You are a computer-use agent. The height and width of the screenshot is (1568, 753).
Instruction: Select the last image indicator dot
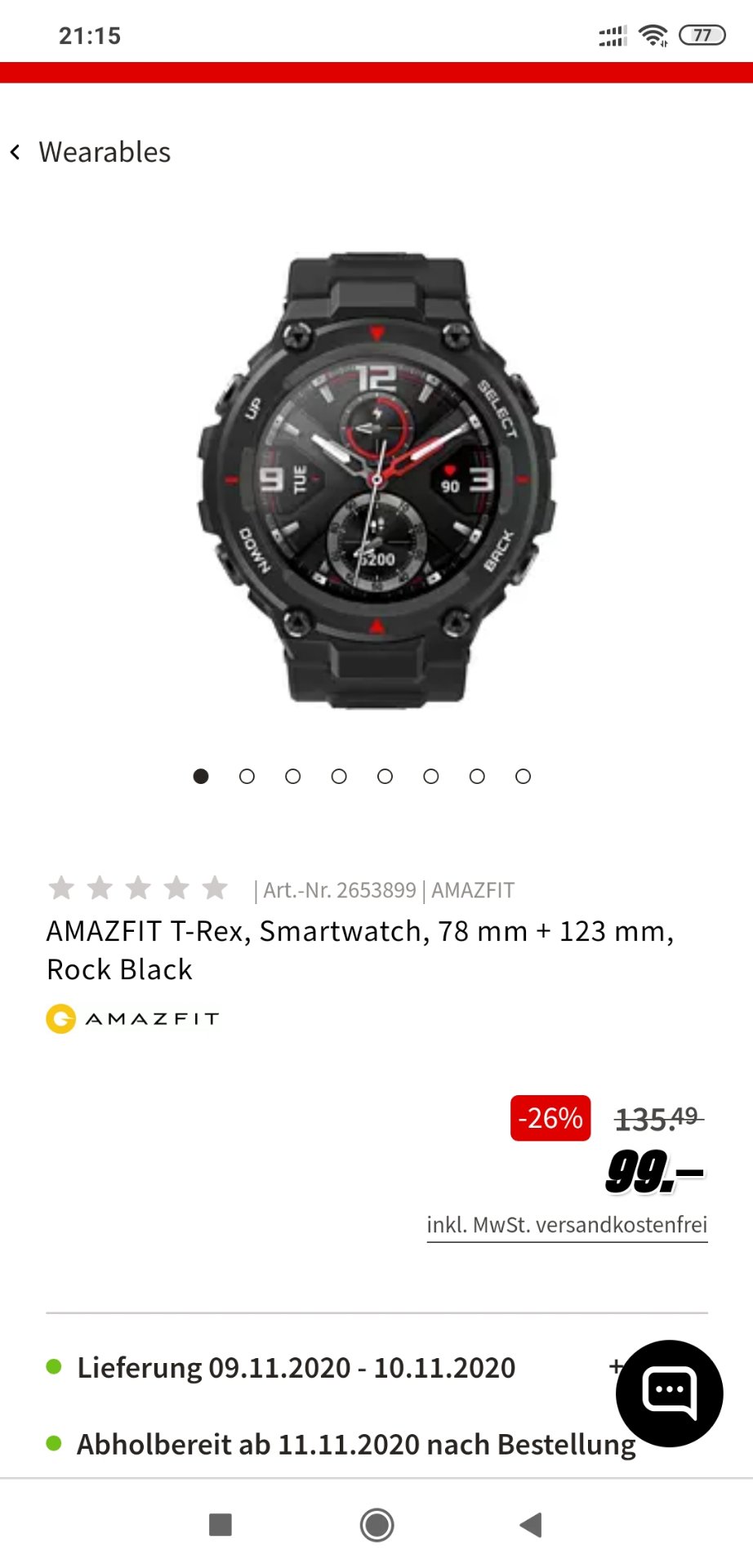(524, 777)
